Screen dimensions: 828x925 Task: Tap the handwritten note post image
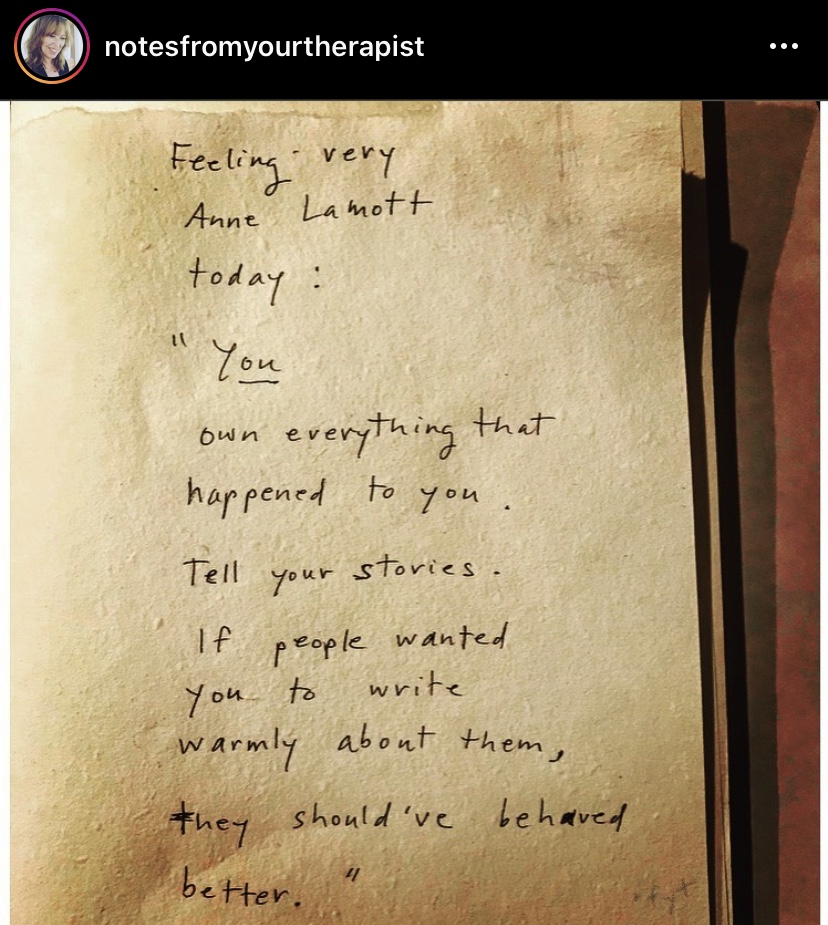(414, 510)
